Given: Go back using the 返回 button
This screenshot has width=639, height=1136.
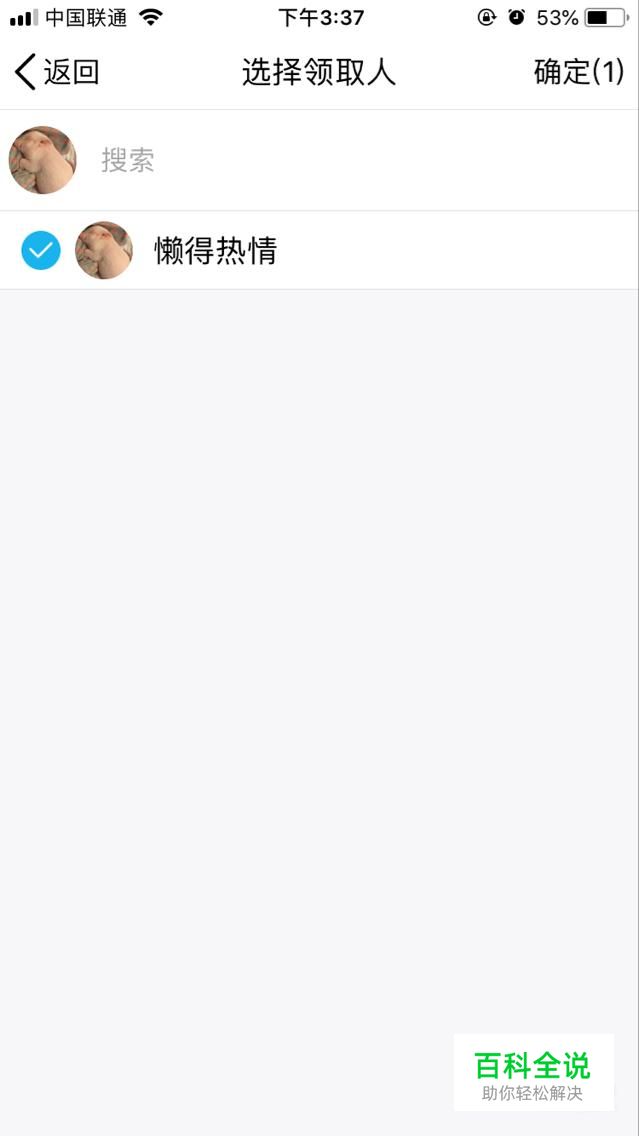Looking at the screenshot, I should [57, 72].
